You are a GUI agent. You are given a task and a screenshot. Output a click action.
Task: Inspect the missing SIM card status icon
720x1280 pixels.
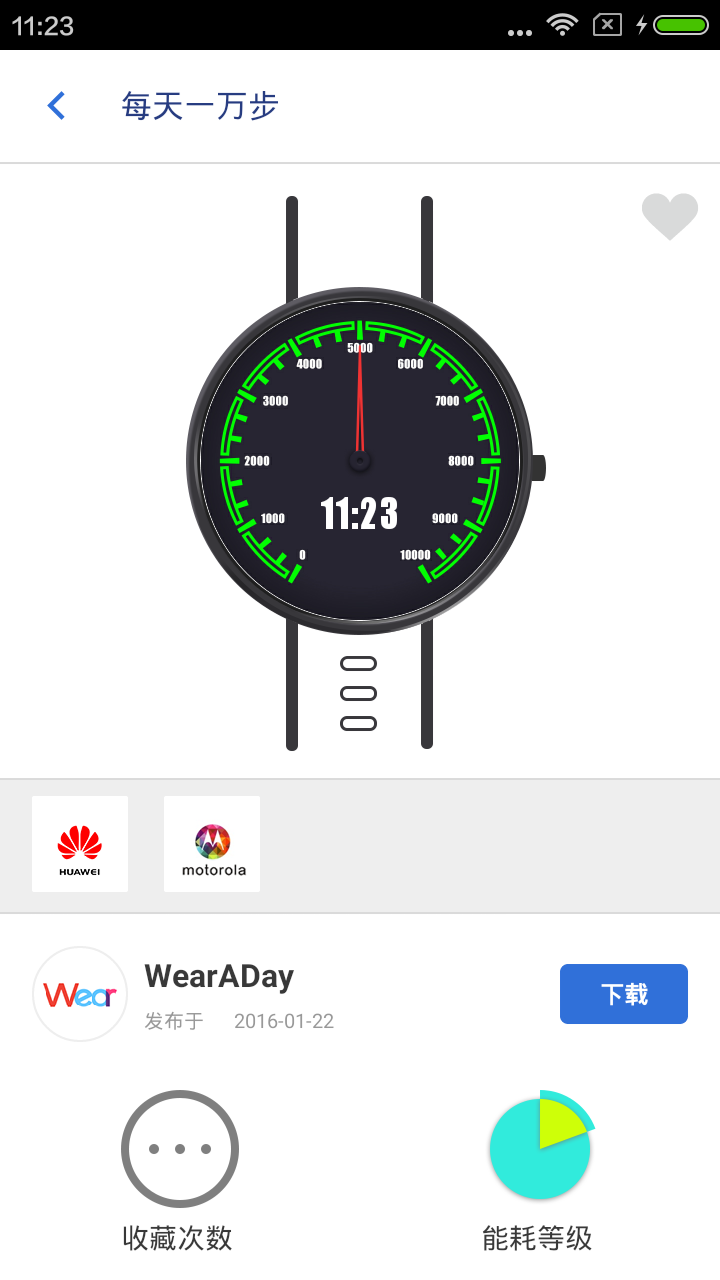(x=605, y=25)
